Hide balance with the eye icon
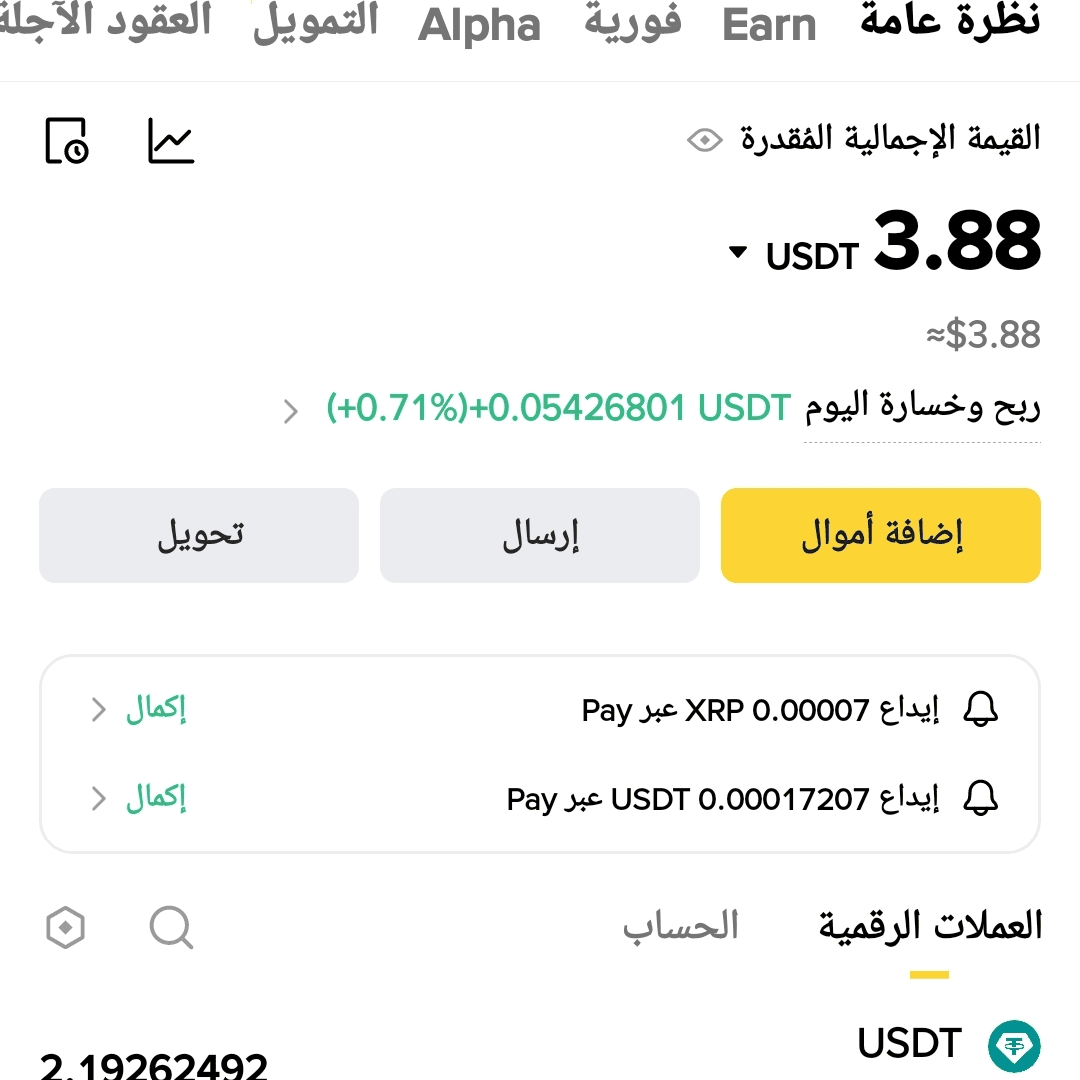1080x1080 pixels. [x=705, y=141]
